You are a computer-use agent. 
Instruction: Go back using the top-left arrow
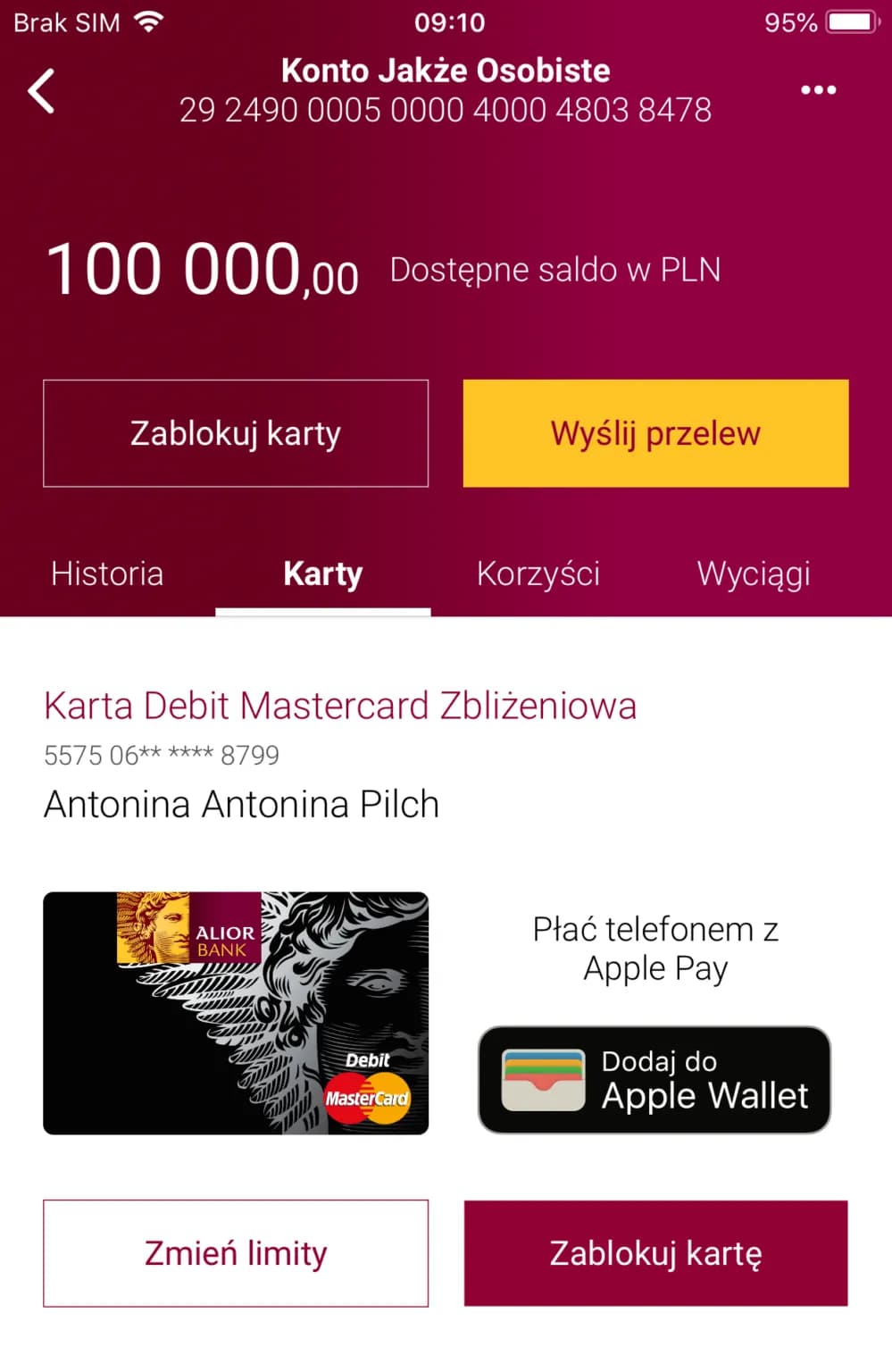click(41, 91)
